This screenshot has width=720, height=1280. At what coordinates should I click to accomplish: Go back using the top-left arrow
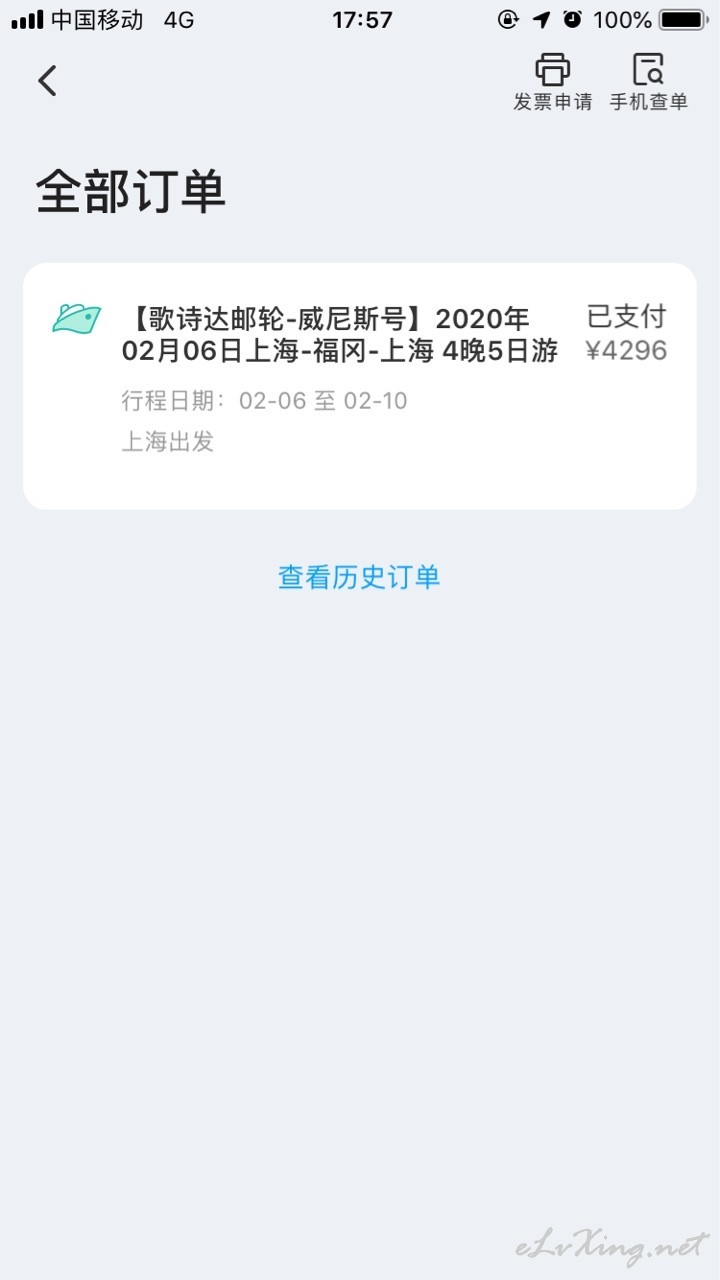click(47, 81)
